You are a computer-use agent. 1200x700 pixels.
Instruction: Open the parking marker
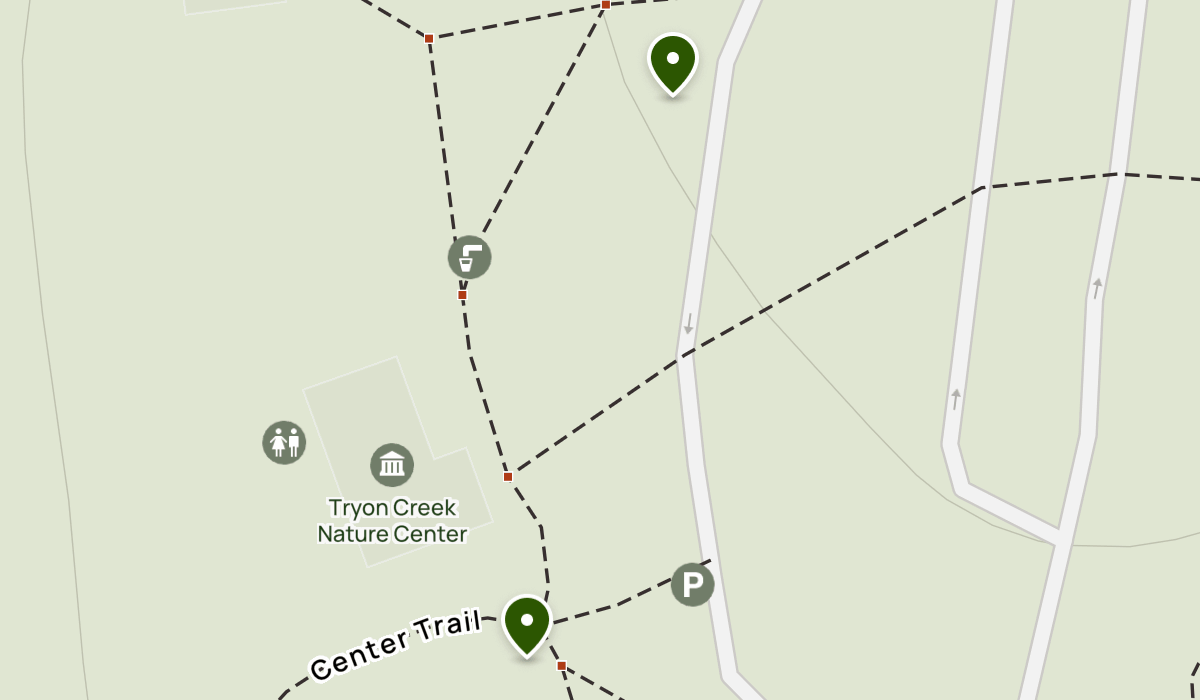[x=692, y=584]
